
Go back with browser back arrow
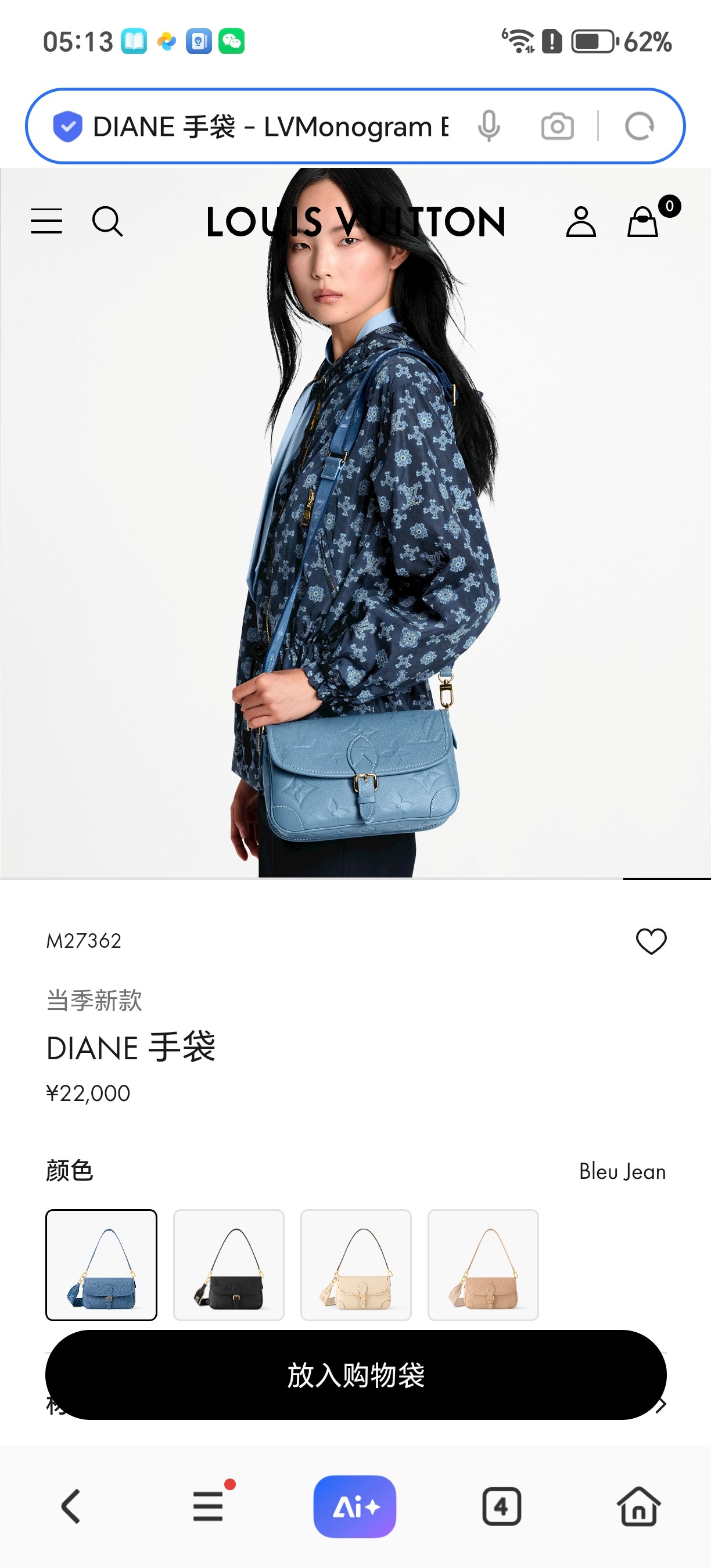coord(71,1506)
